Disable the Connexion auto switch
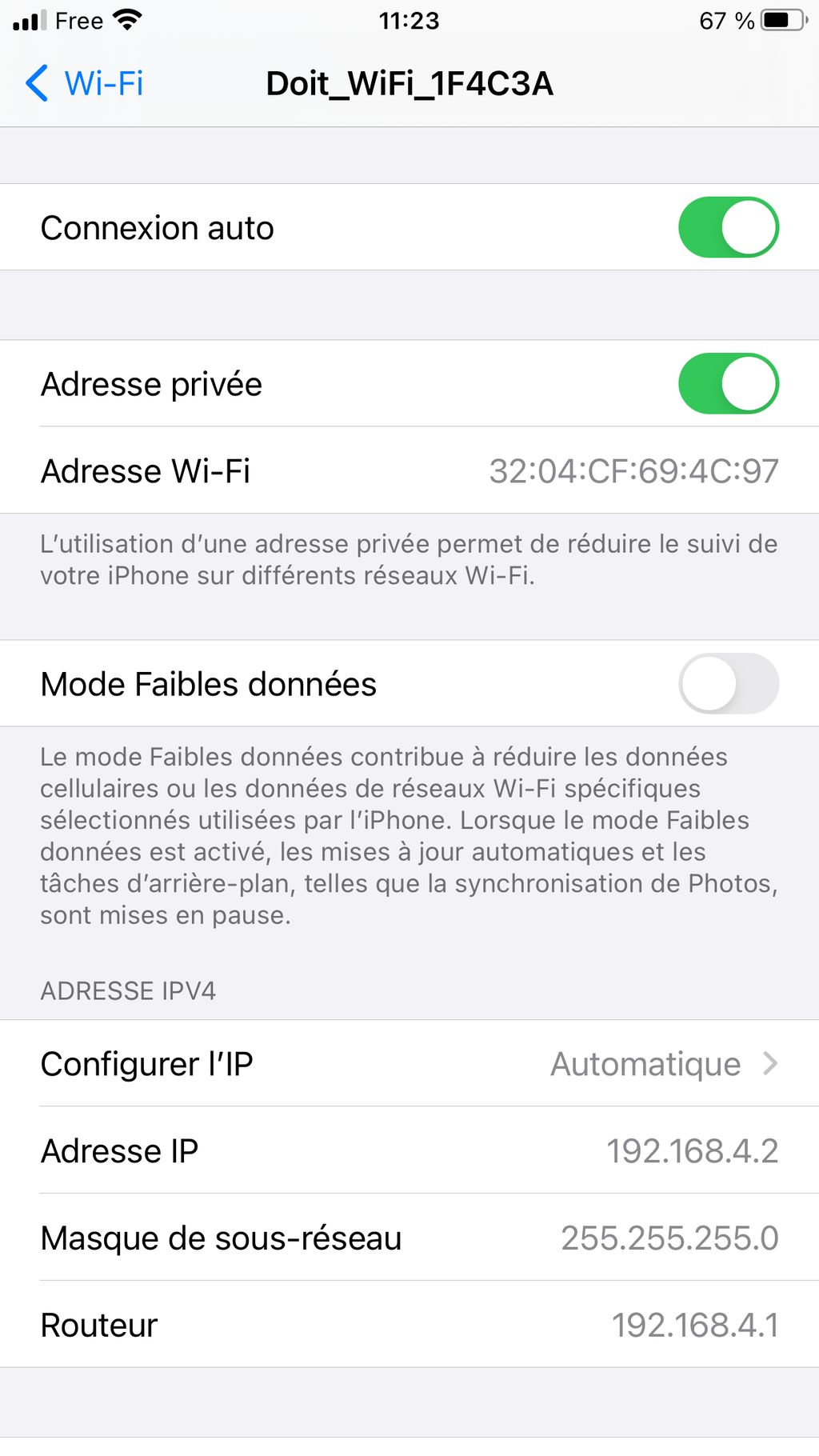The width and height of the screenshot is (819, 1456). click(x=729, y=227)
